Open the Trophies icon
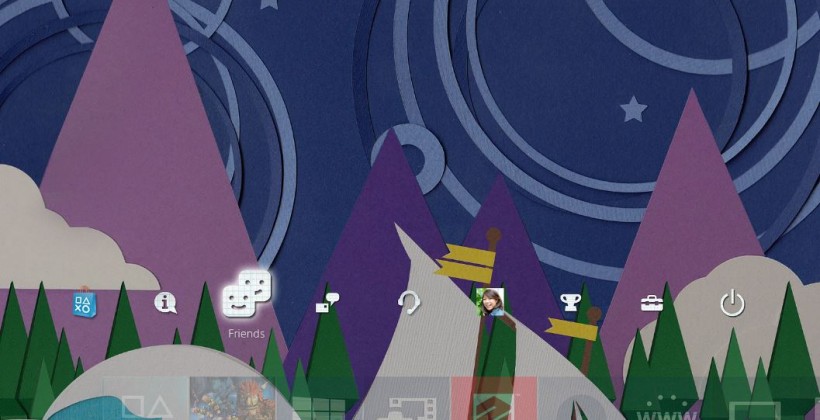This screenshot has width=820, height=420. point(571,302)
